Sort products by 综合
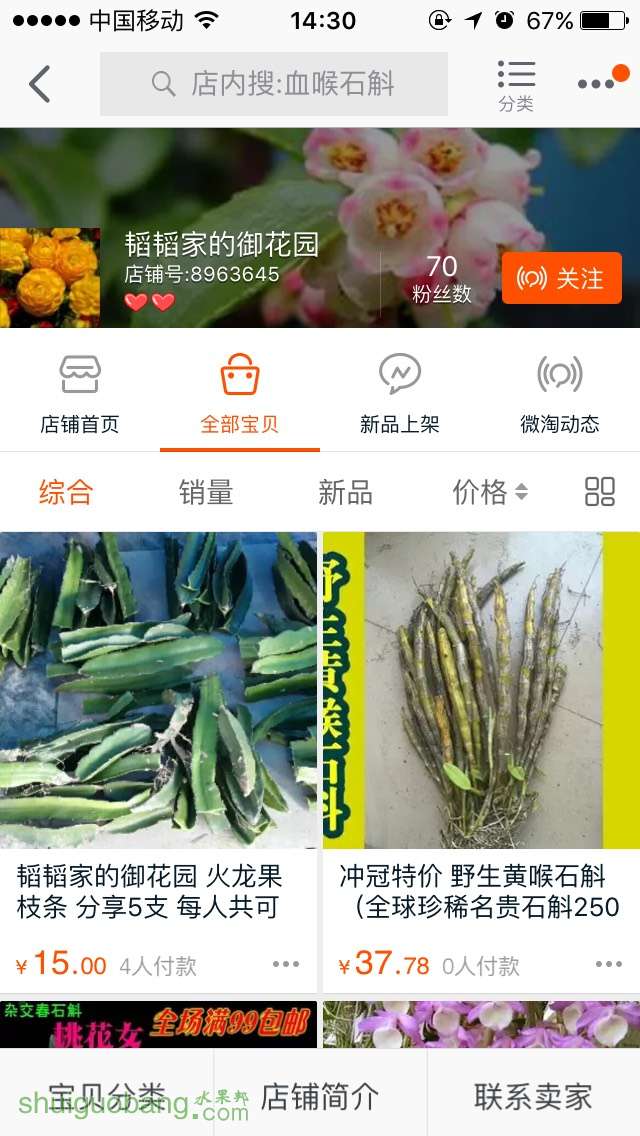 pyautogui.click(x=66, y=491)
